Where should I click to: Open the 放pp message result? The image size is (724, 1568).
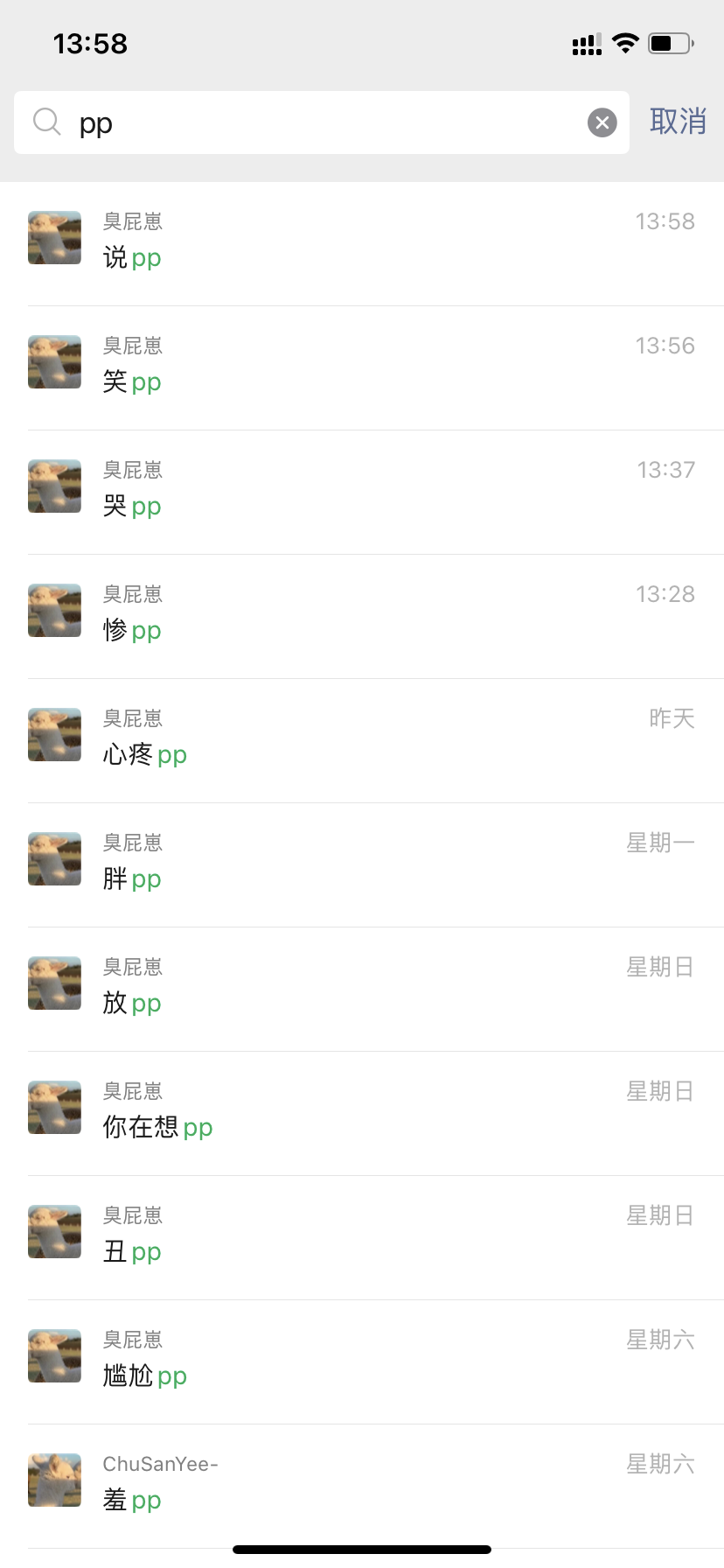[x=362, y=990]
